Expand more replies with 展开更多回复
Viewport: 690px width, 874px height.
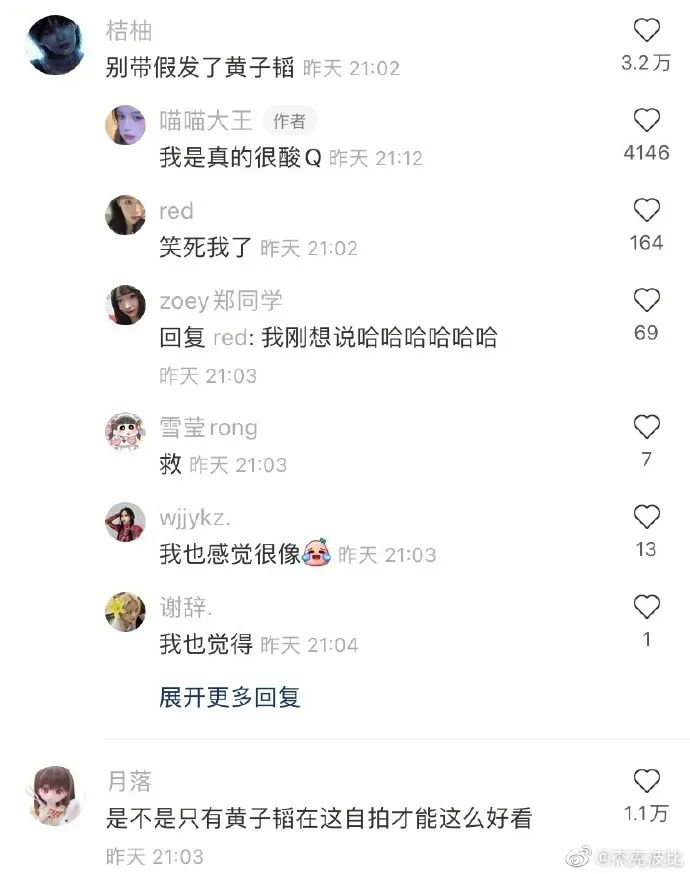click(x=230, y=697)
